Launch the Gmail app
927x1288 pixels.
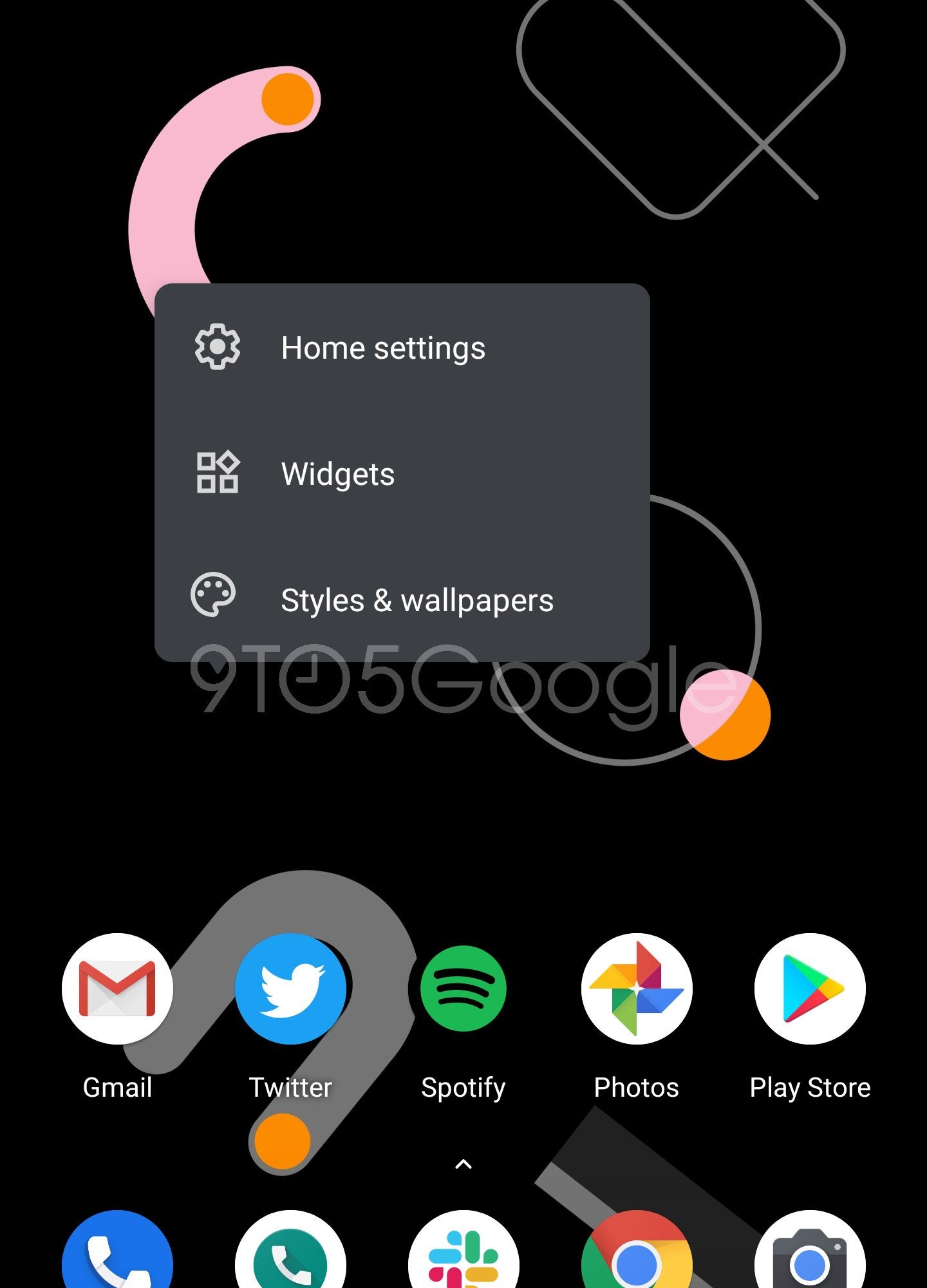[x=117, y=989]
